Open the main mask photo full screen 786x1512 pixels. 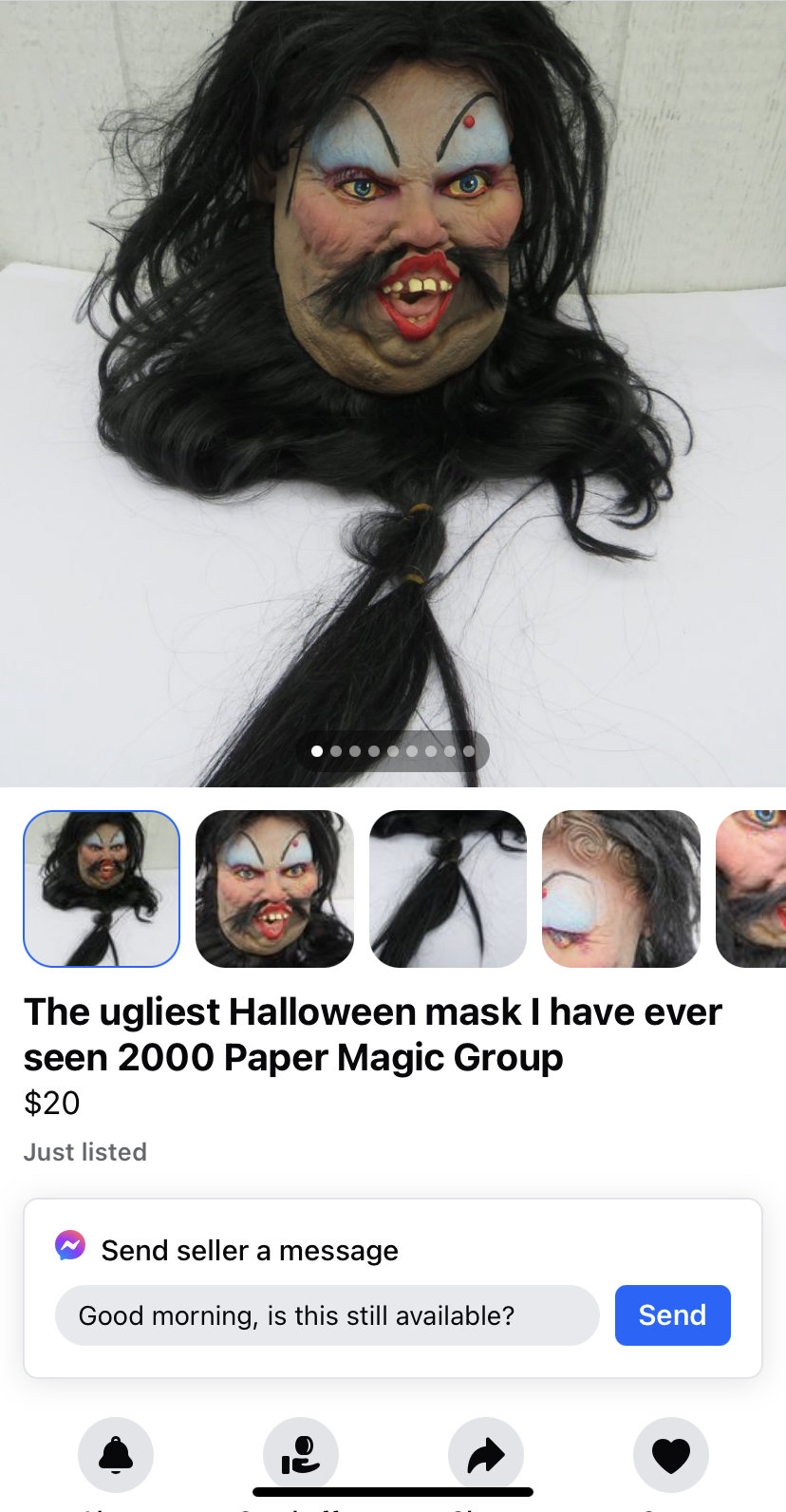[393, 380]
